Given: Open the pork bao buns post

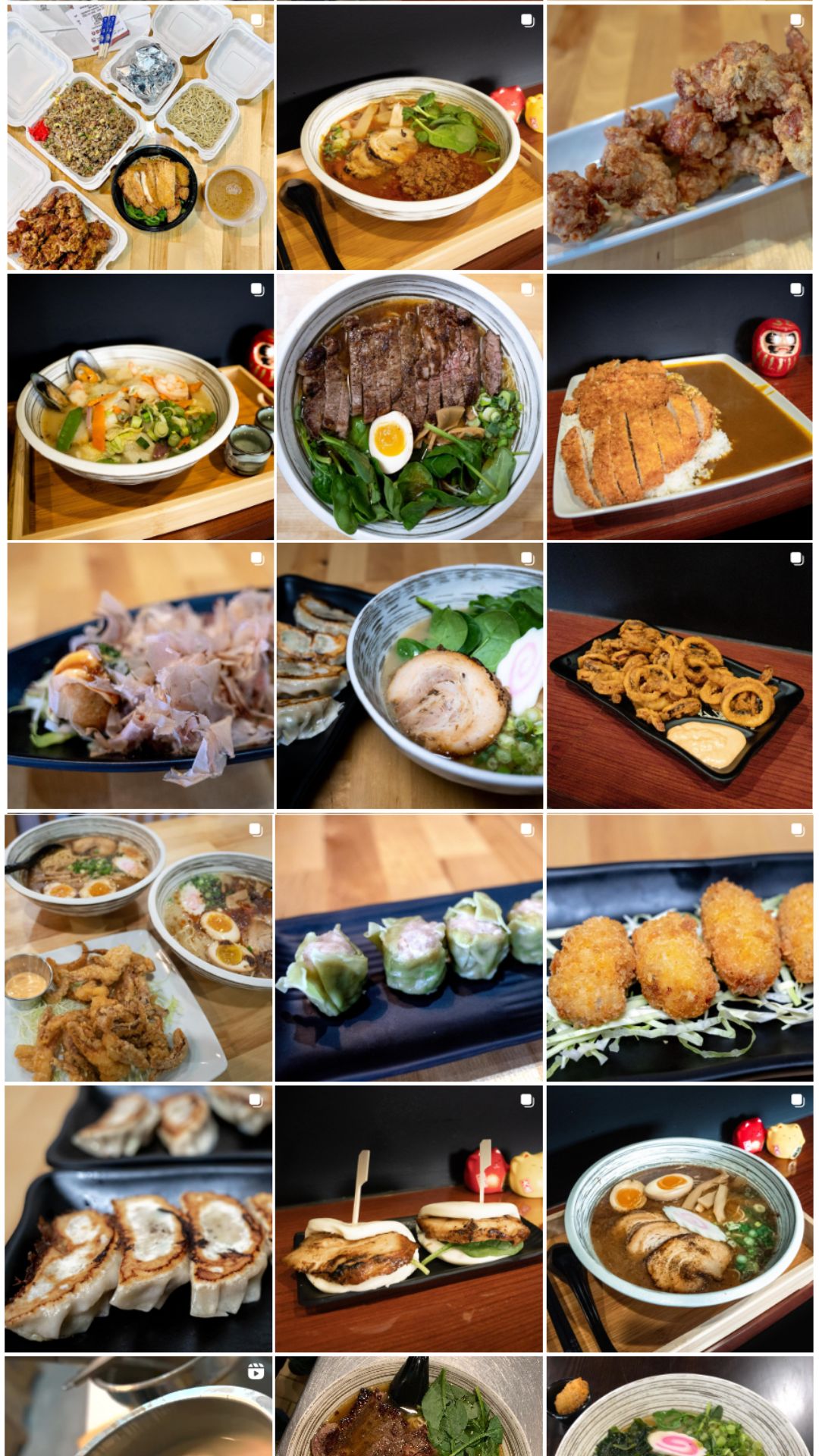Looking at the screenshot, I should [409, 1219].
